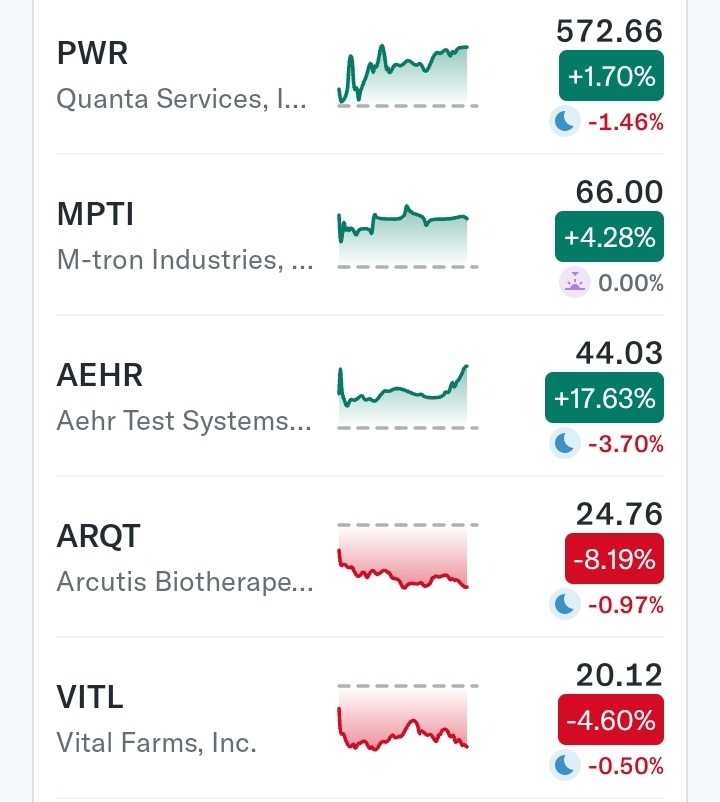The height and width of the screenshot is (802, 720).
Task: Open the MPTI M-tron Industries row
Action: [x=185, y=237]
